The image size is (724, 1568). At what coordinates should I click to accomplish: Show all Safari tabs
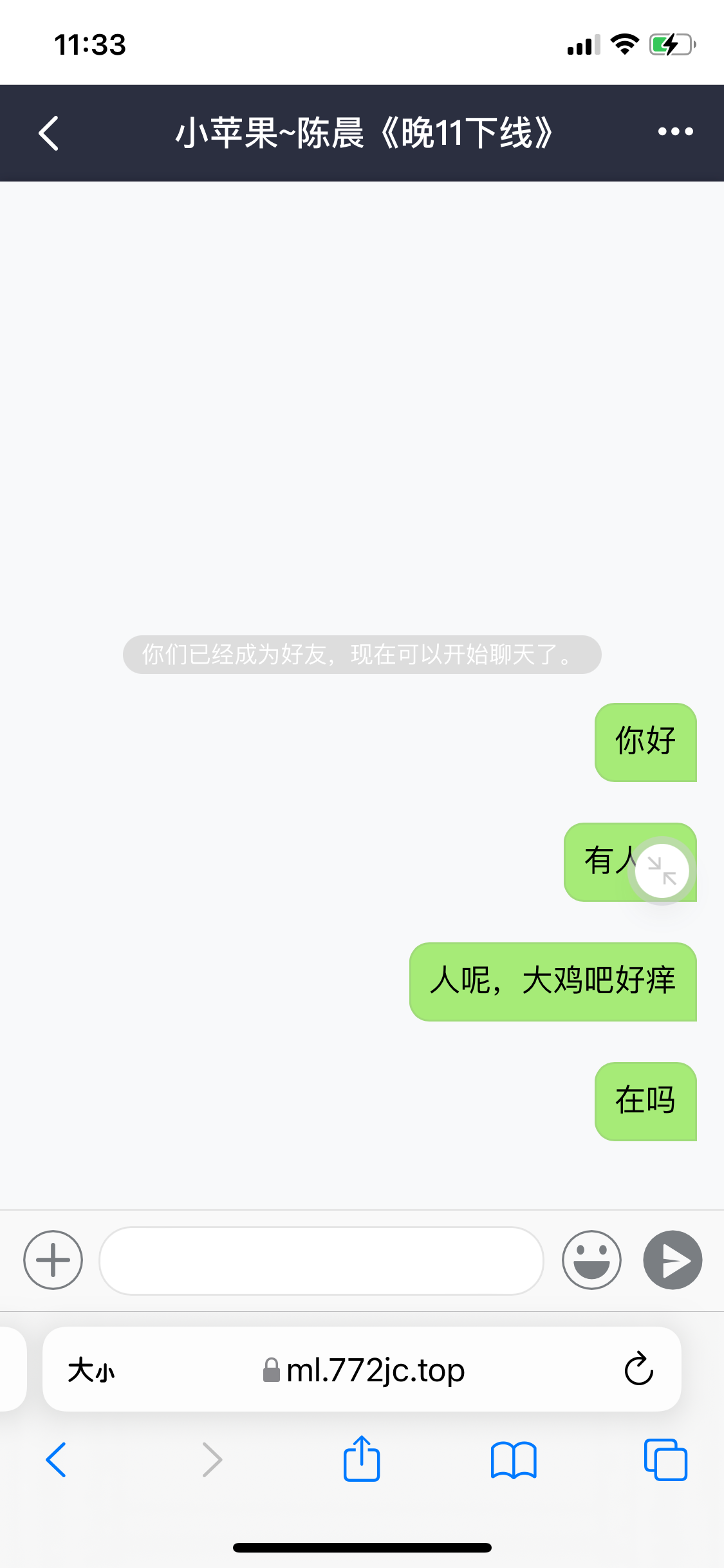(x=665, y=1459)
